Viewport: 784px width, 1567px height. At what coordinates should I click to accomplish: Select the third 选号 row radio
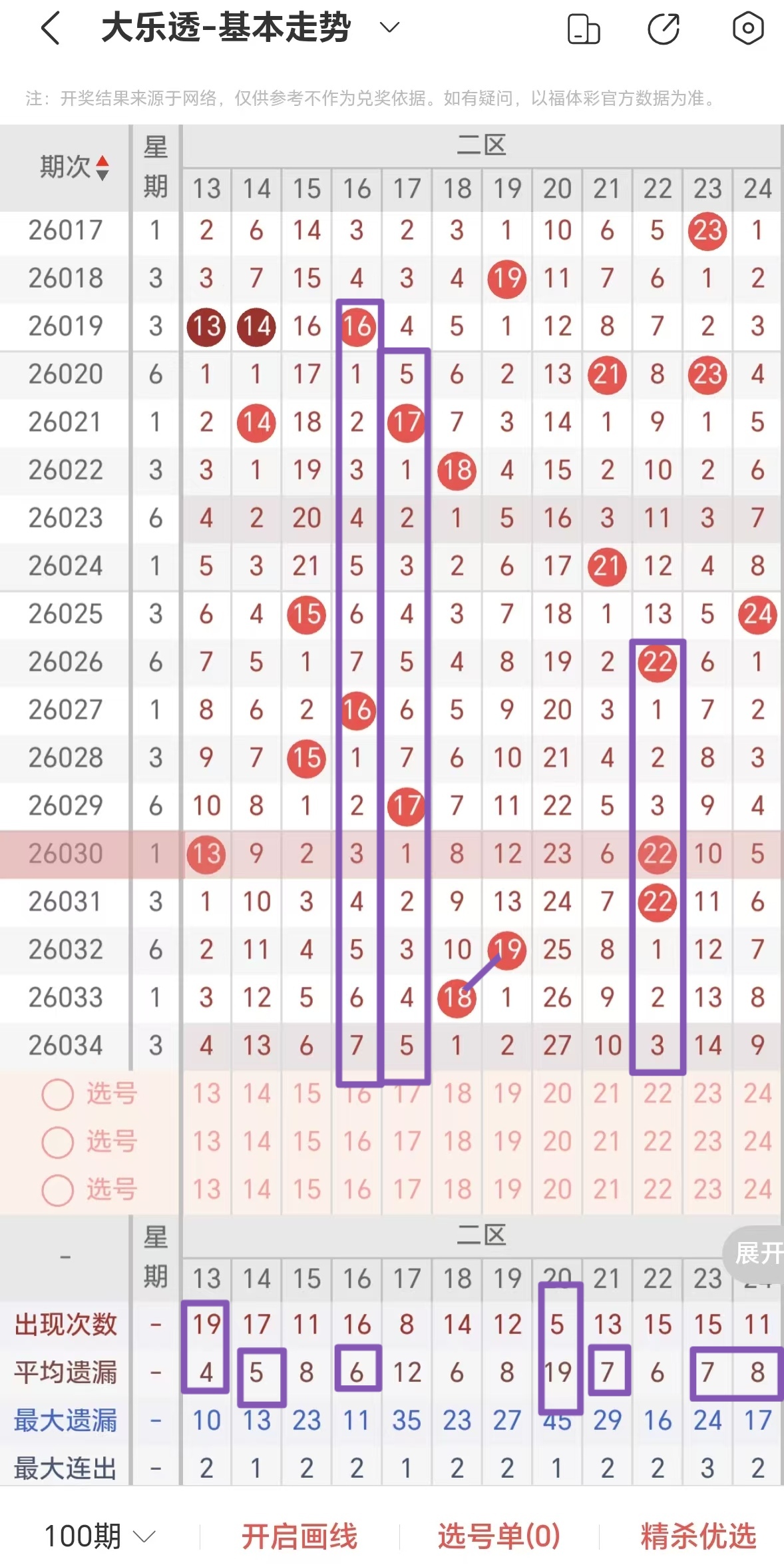click(x=57, y=1190)
